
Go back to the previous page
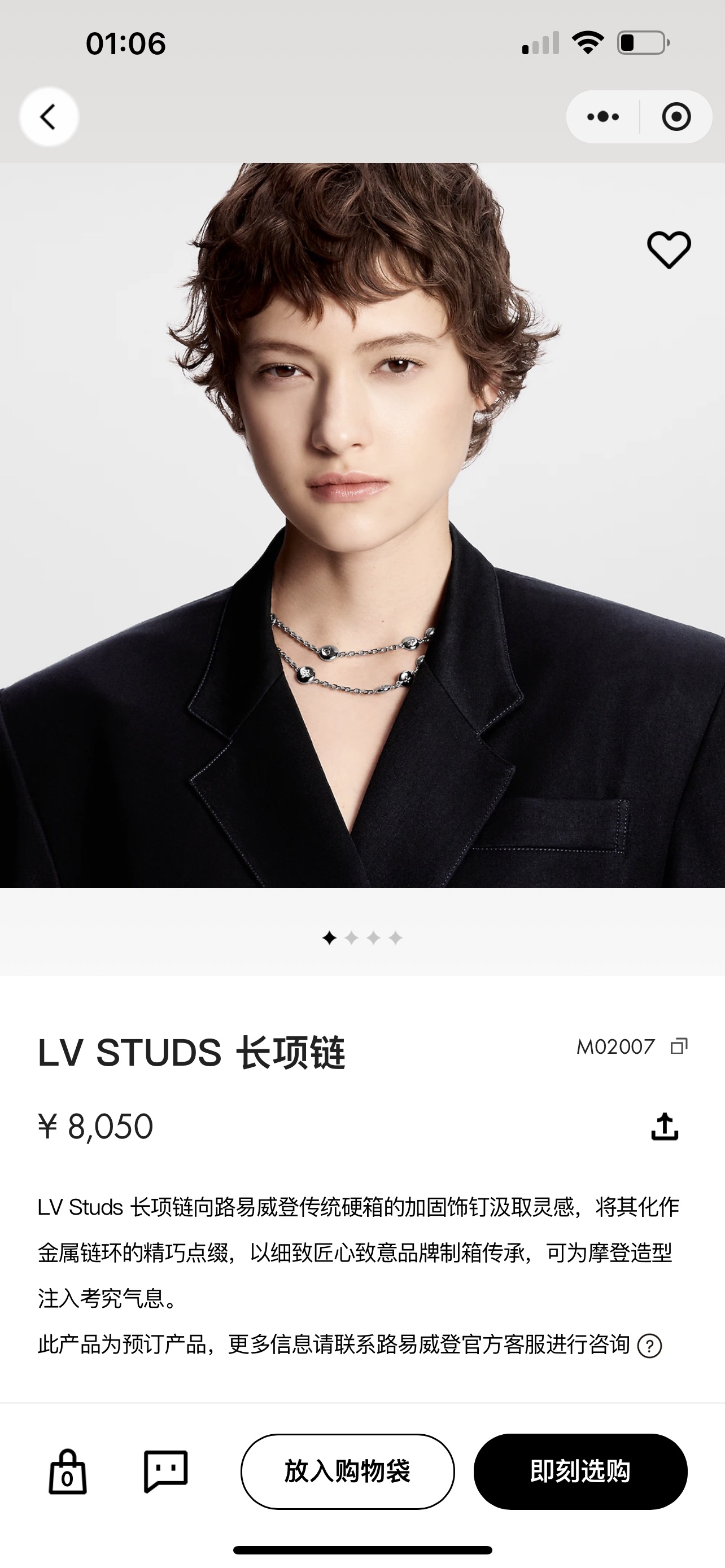tap(49, 116)
